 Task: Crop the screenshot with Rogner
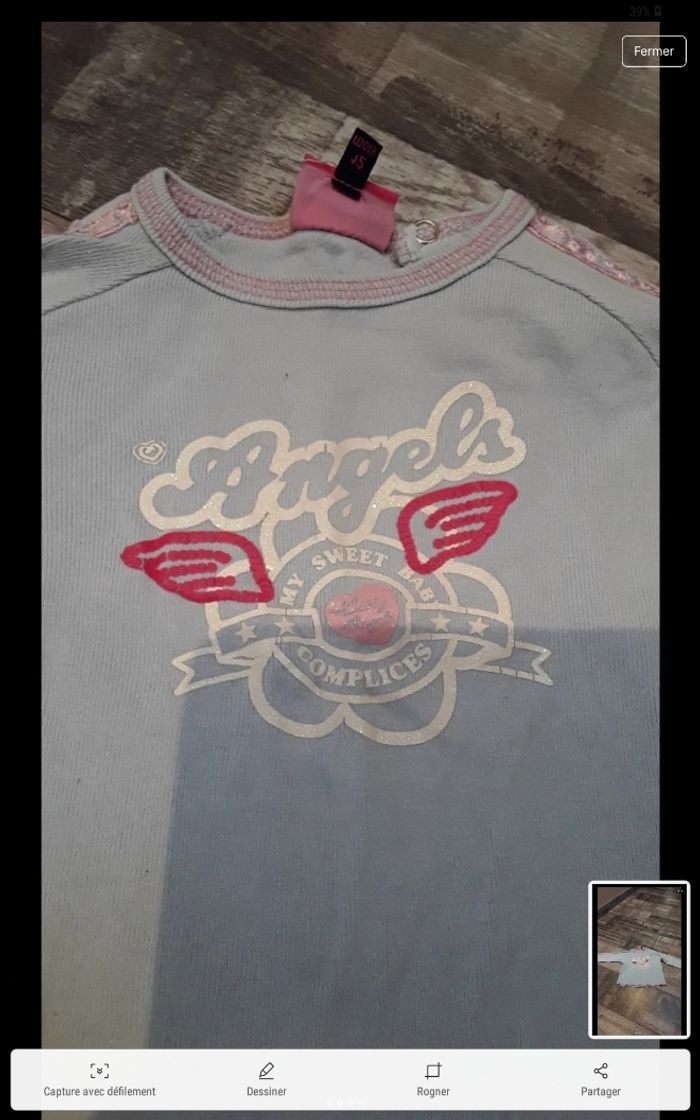433,1078
